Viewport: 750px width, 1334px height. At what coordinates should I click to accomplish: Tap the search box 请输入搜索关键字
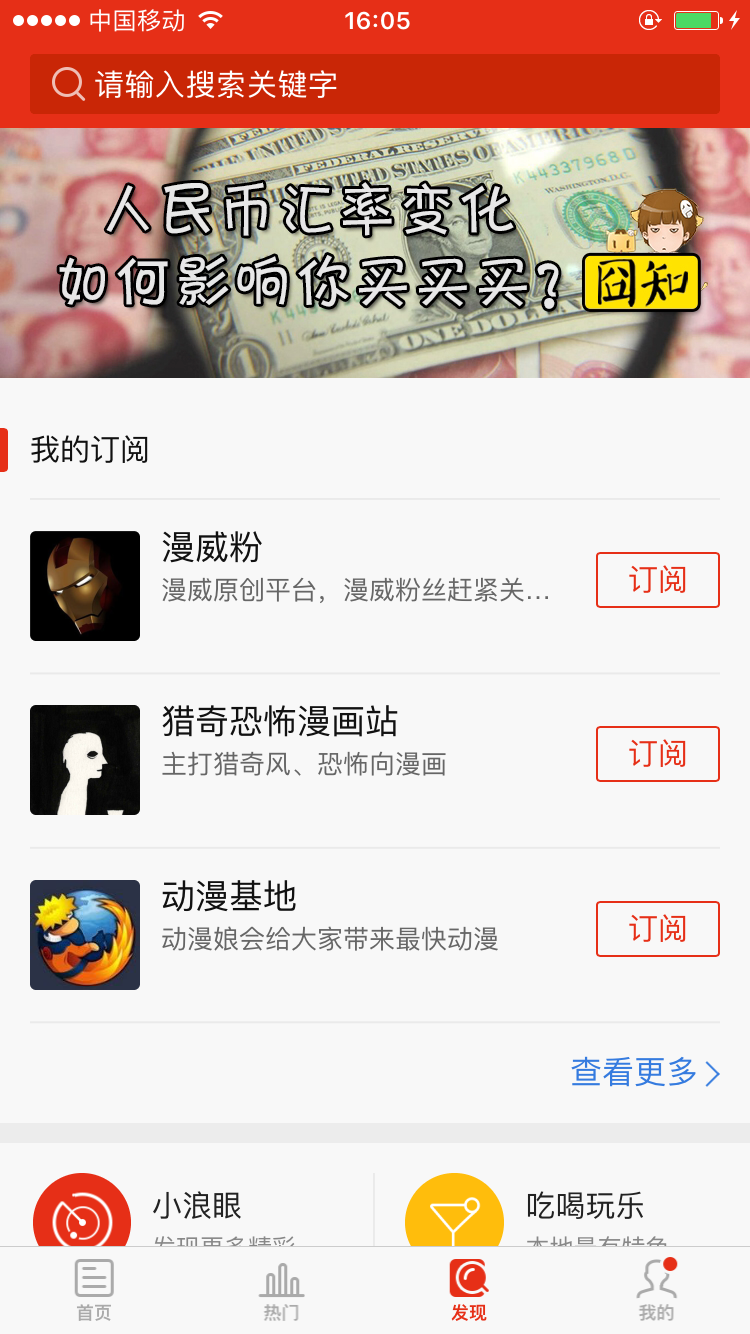(375, 84)
